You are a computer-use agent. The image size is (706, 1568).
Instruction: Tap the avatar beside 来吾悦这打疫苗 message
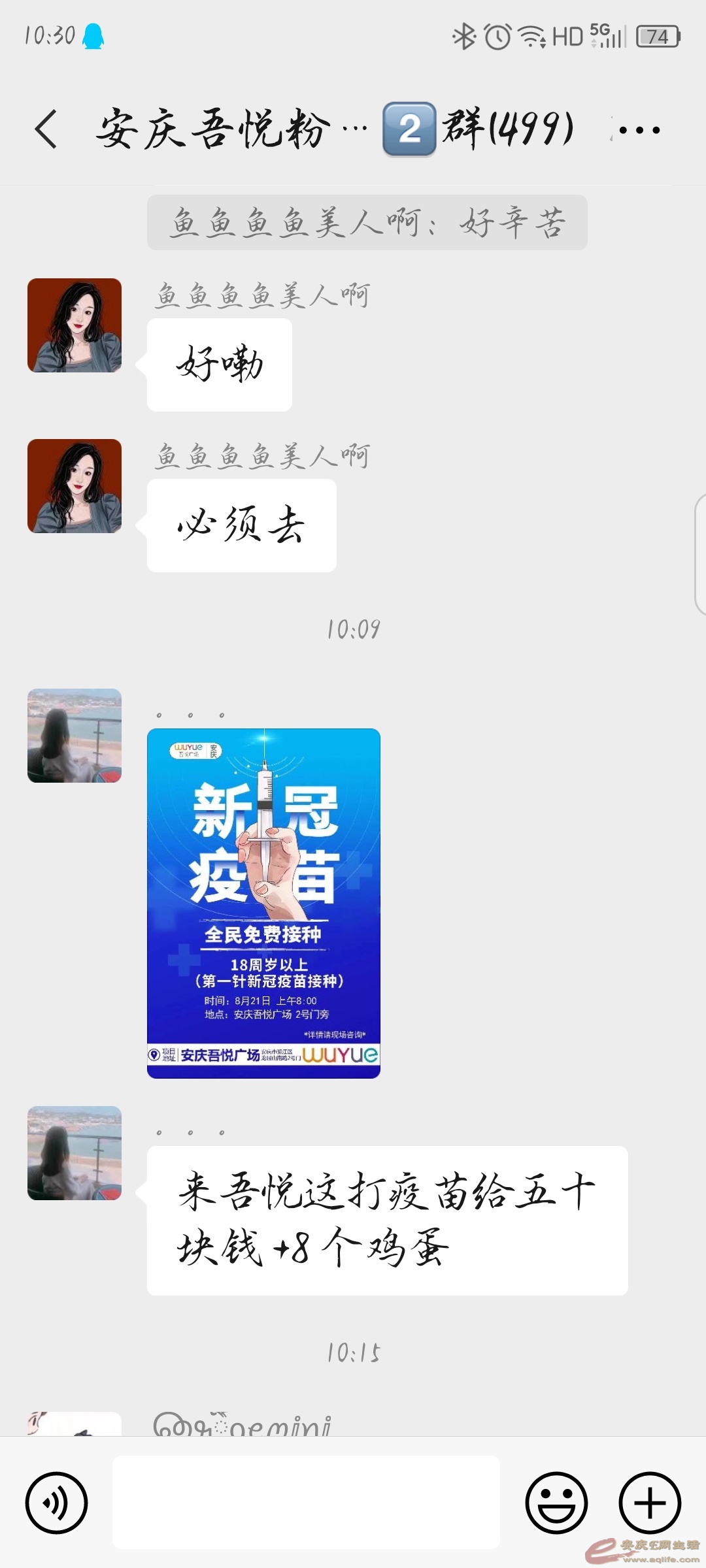(x=75, y=1153)
